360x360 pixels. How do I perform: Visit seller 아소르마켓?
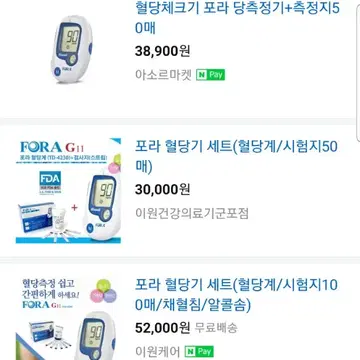click(163, 75)
